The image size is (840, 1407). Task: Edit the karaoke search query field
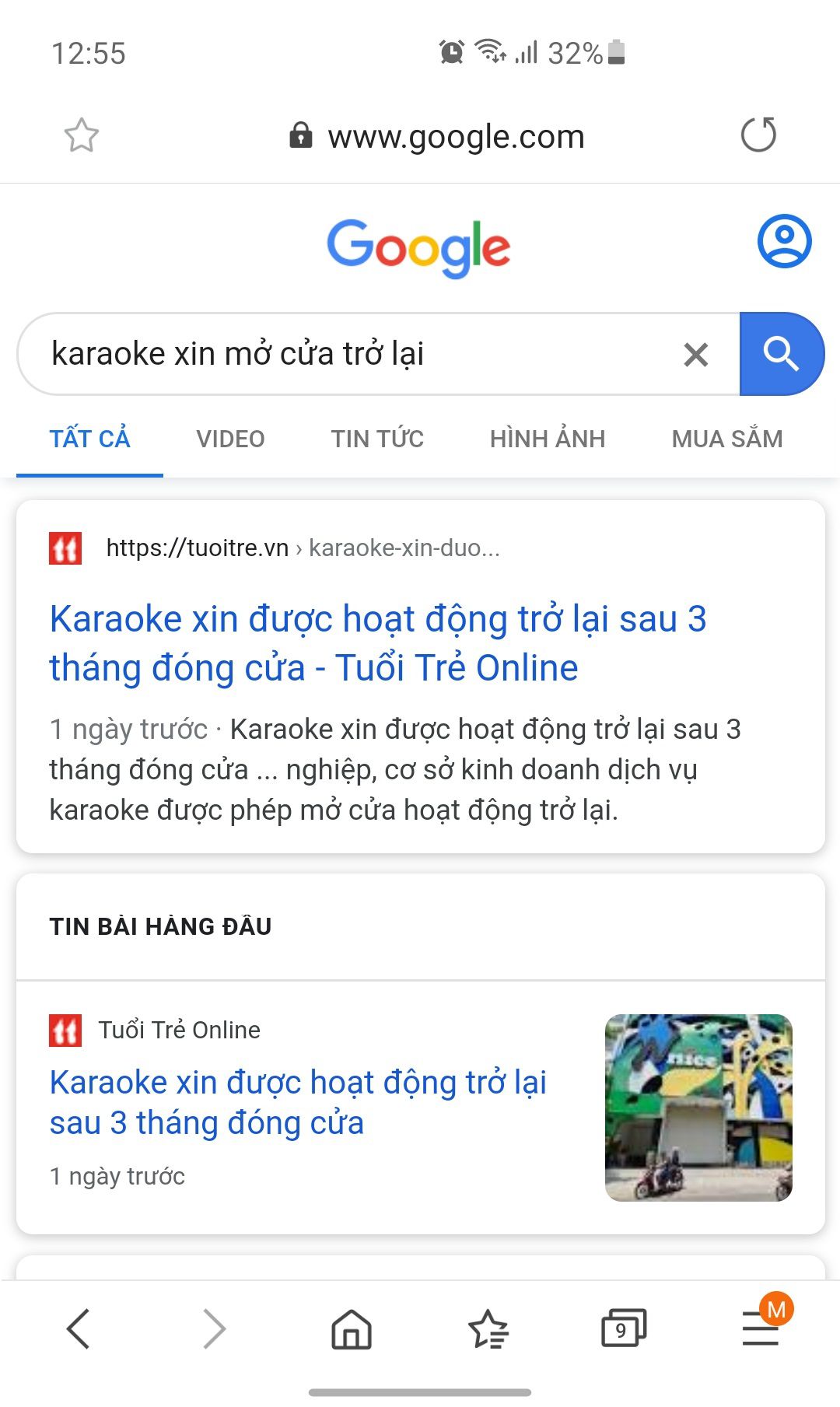pos(350,354)
